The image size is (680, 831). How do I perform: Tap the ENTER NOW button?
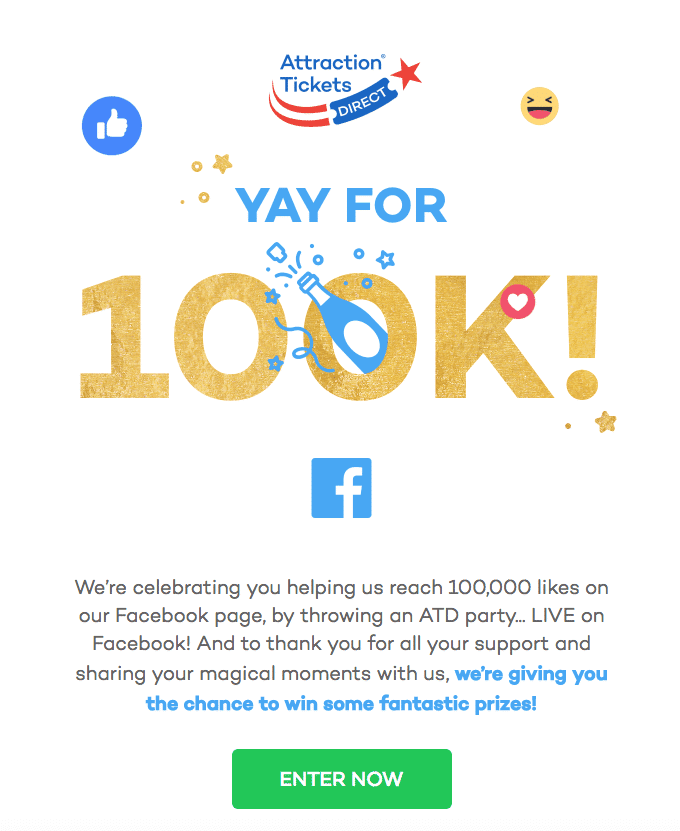(341, 779)
